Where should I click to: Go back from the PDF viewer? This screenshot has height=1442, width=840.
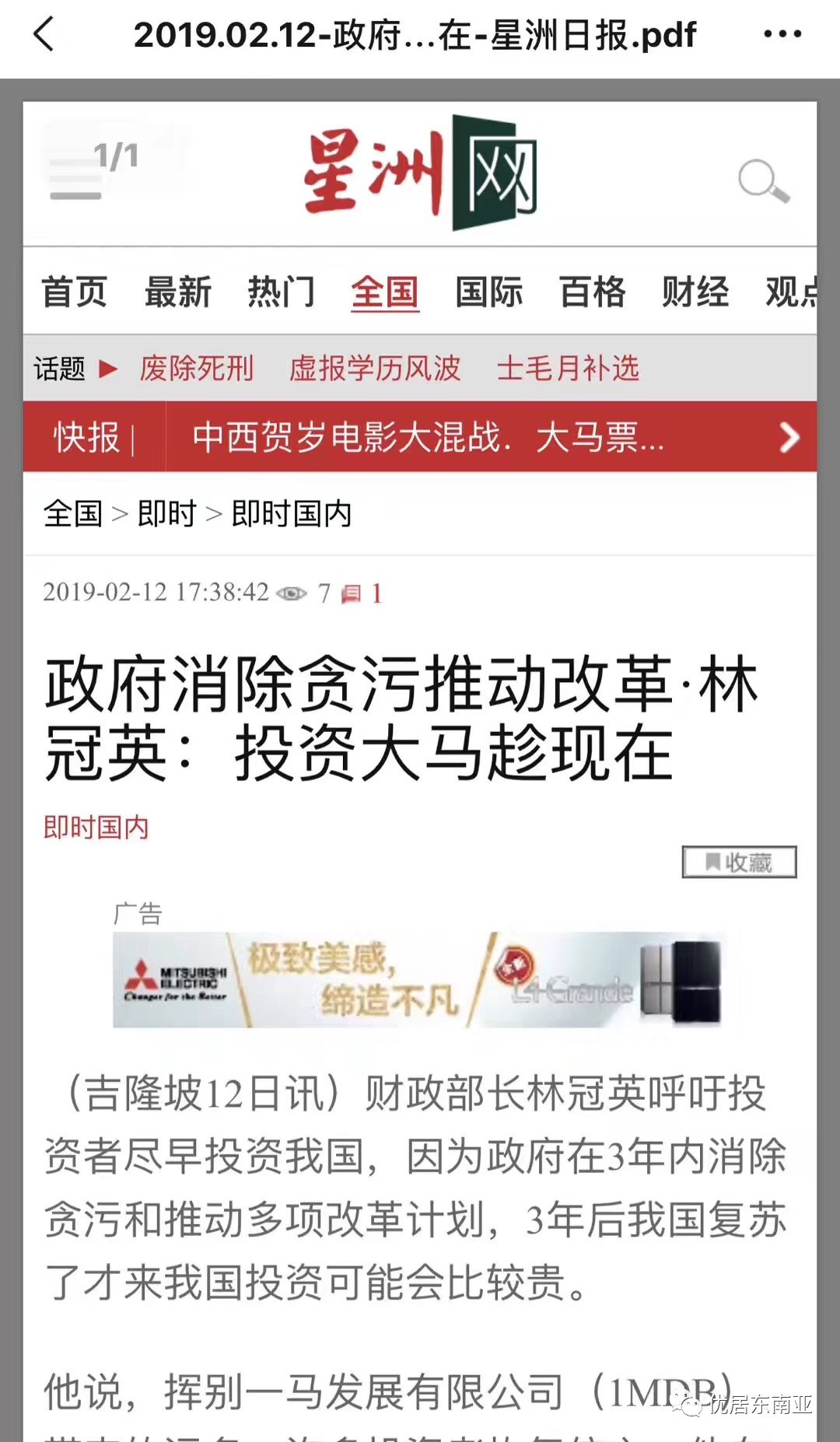click(44, 35)
